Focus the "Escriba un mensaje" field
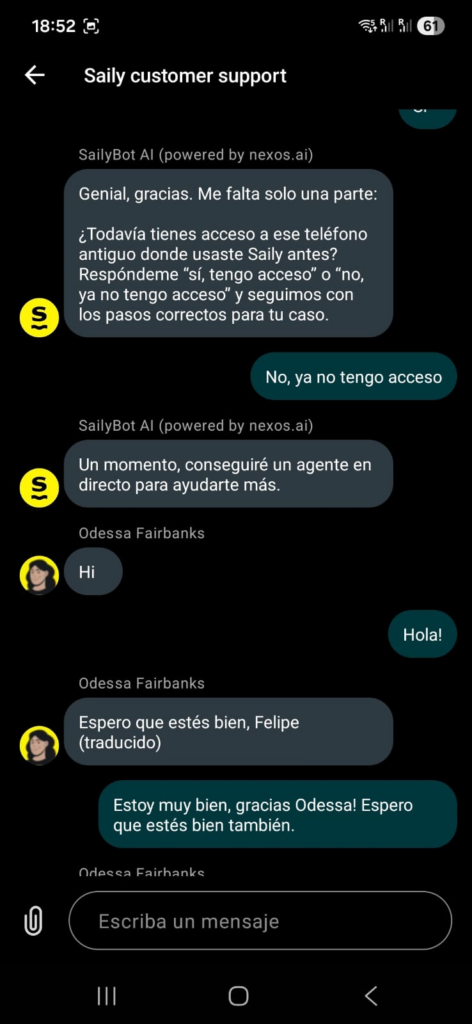 pos(260,921)
